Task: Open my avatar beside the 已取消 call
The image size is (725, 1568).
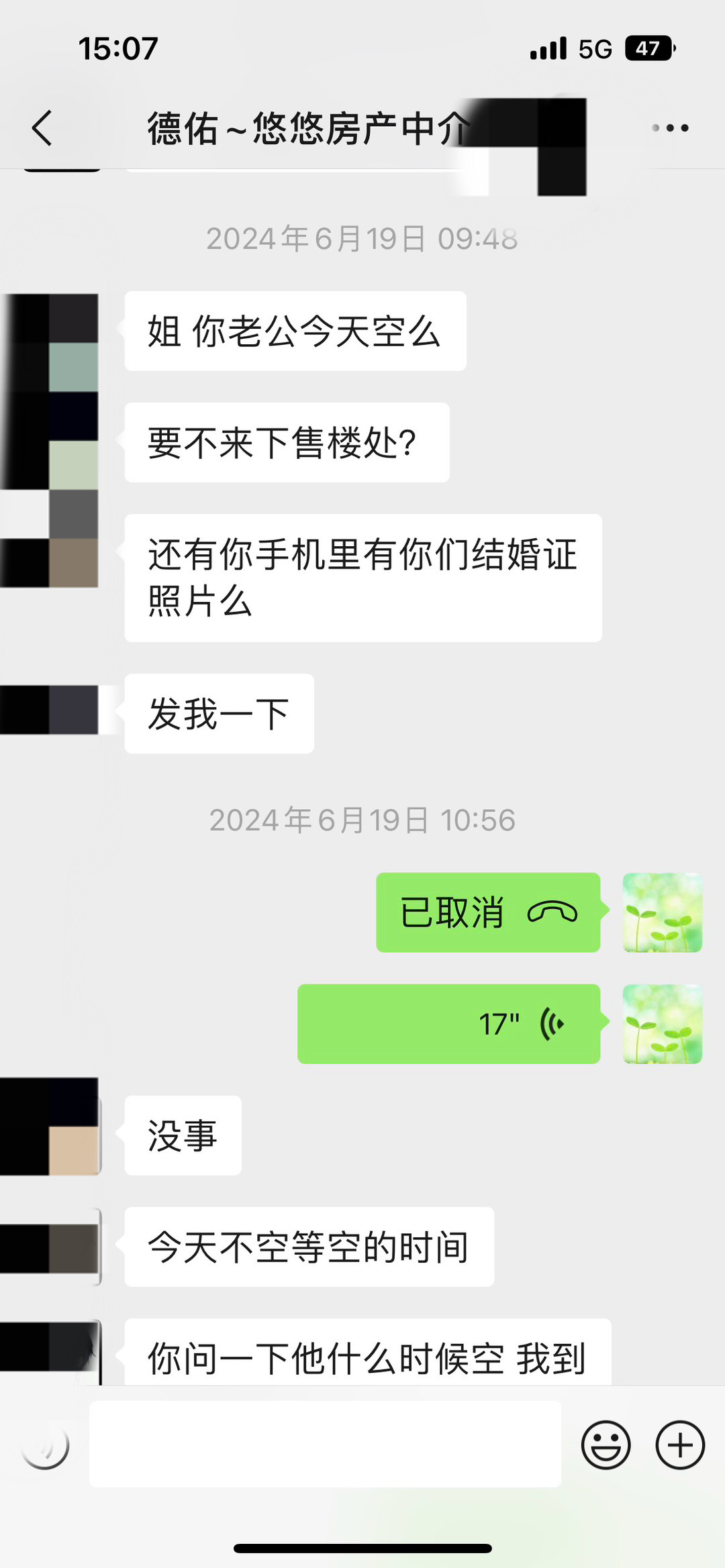Action: [662, 912]
